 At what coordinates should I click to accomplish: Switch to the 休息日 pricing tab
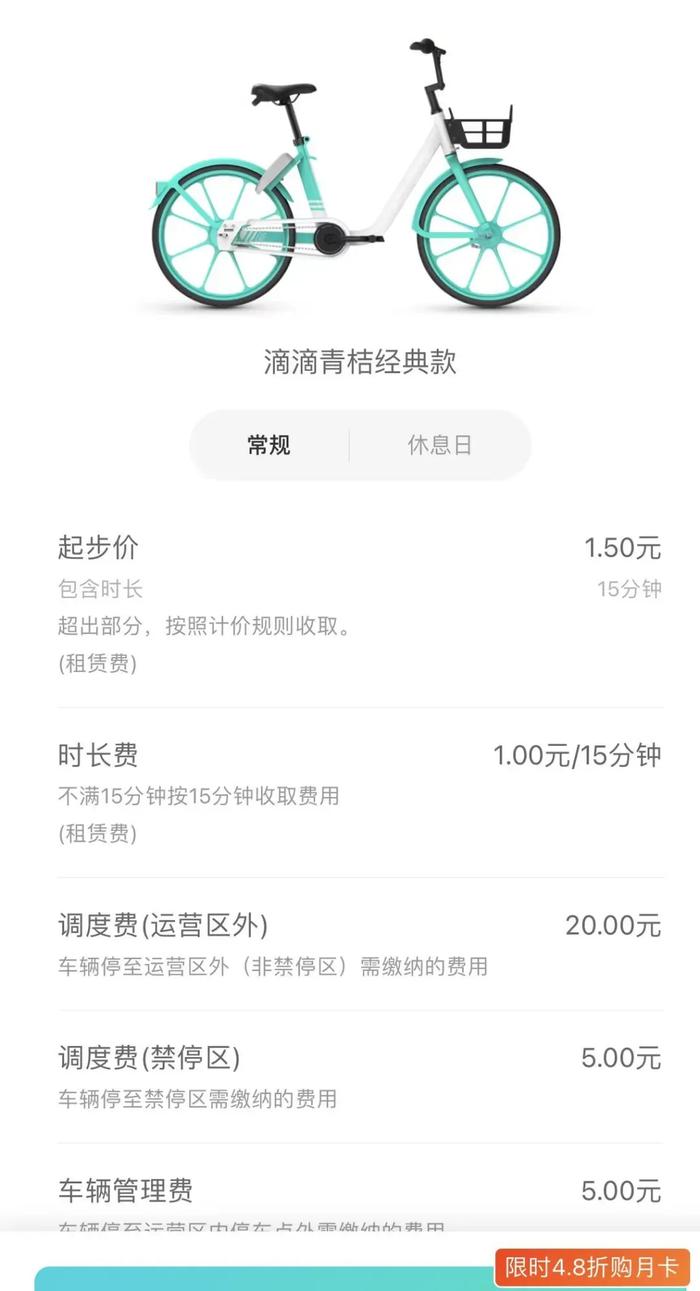click(439, 445)
